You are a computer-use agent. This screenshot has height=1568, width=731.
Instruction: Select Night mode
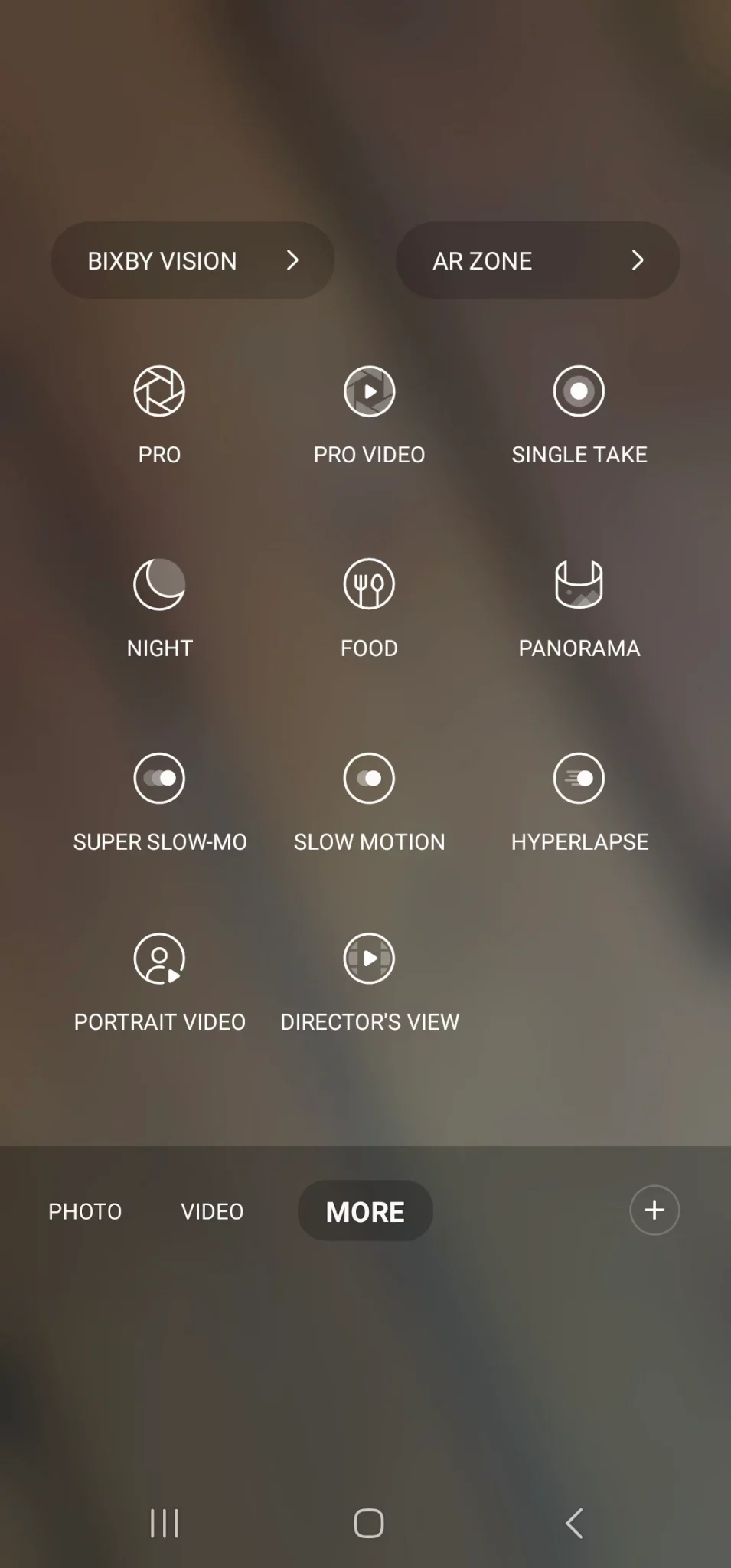tap(159, 609)
